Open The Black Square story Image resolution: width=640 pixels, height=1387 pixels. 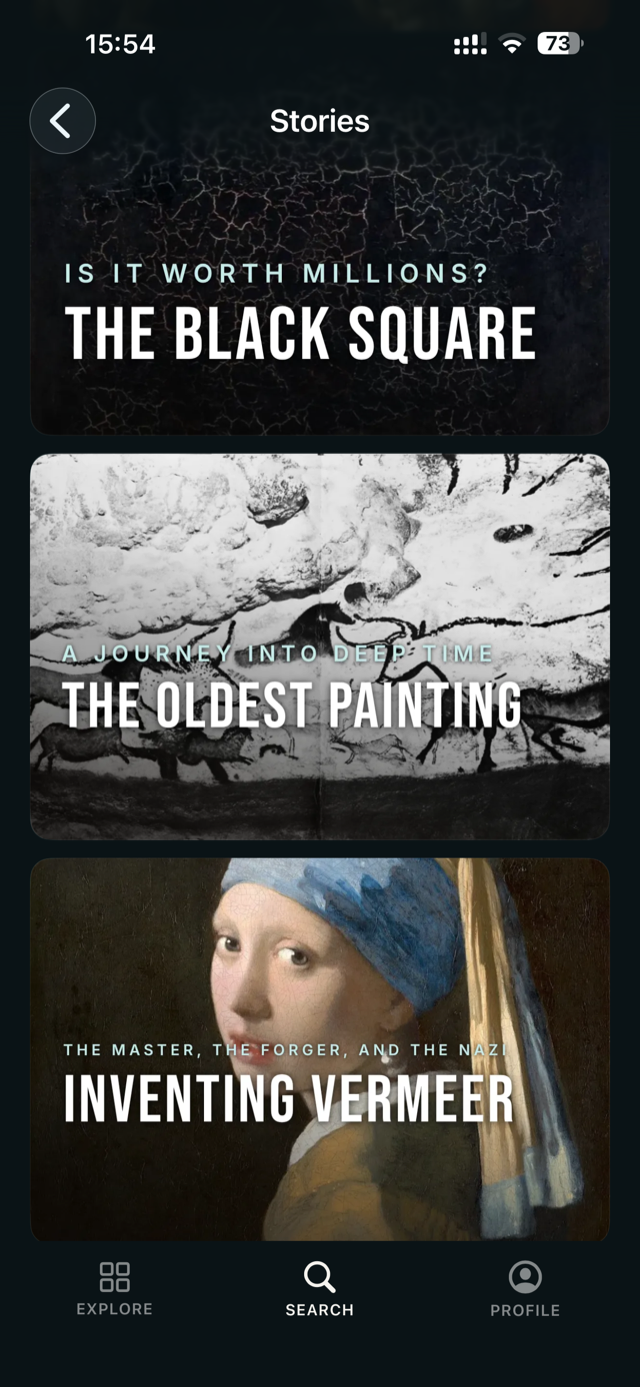[x=320, y=290]
